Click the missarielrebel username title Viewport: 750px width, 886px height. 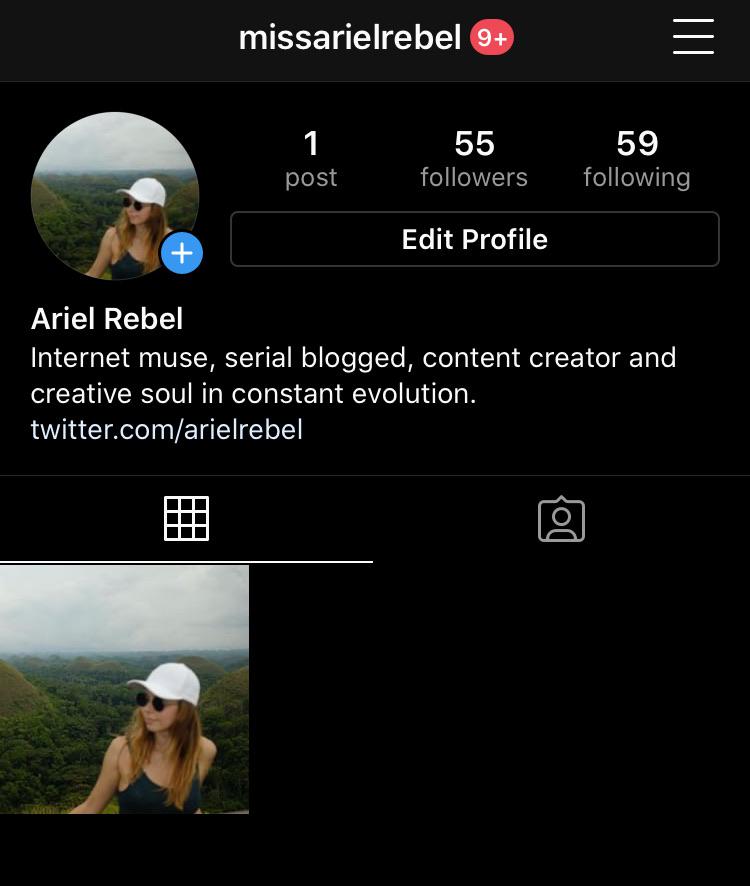coord(349,37)
